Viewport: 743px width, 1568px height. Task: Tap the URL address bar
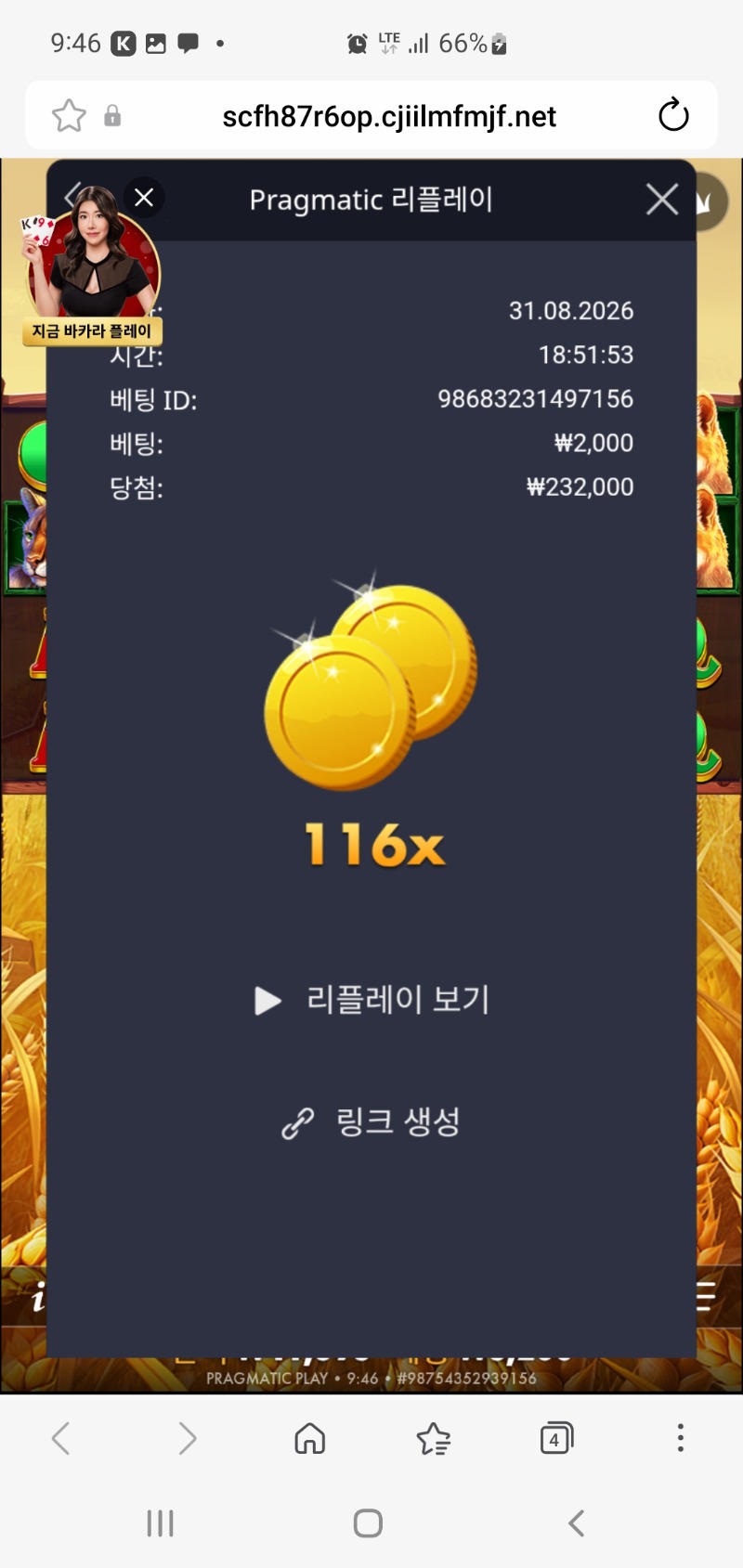389,116
